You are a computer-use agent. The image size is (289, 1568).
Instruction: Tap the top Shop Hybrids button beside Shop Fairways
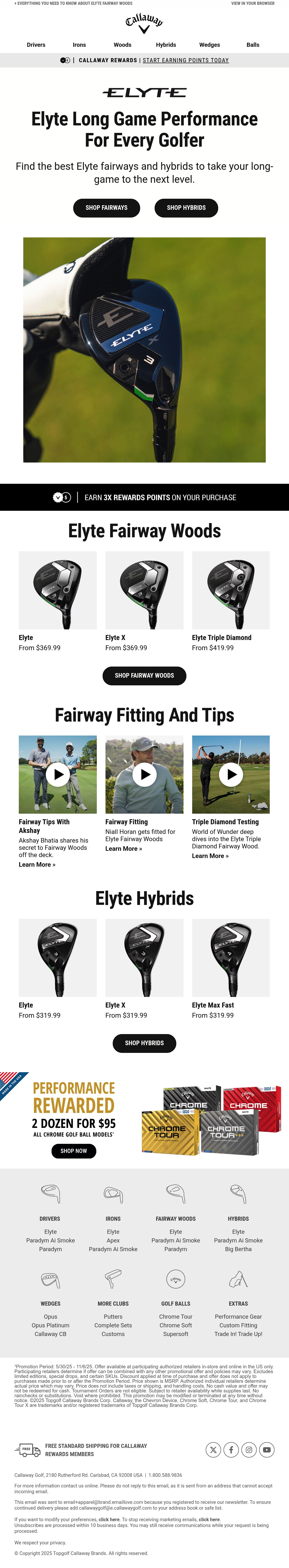pyautogui.click(x=186, y=208)
